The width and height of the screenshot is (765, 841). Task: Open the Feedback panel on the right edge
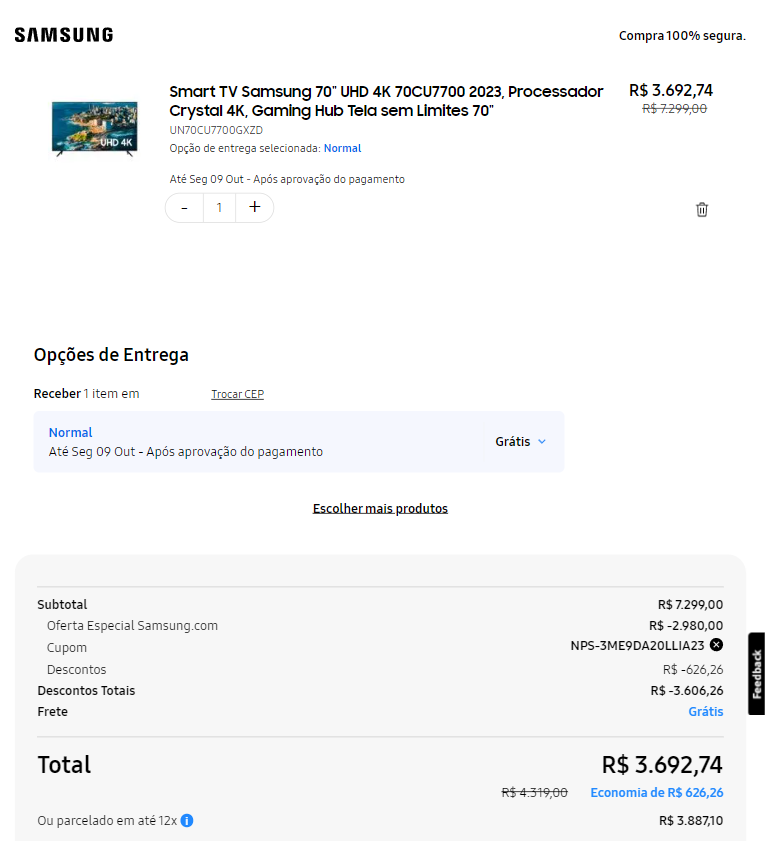click(x=755, y=673)
